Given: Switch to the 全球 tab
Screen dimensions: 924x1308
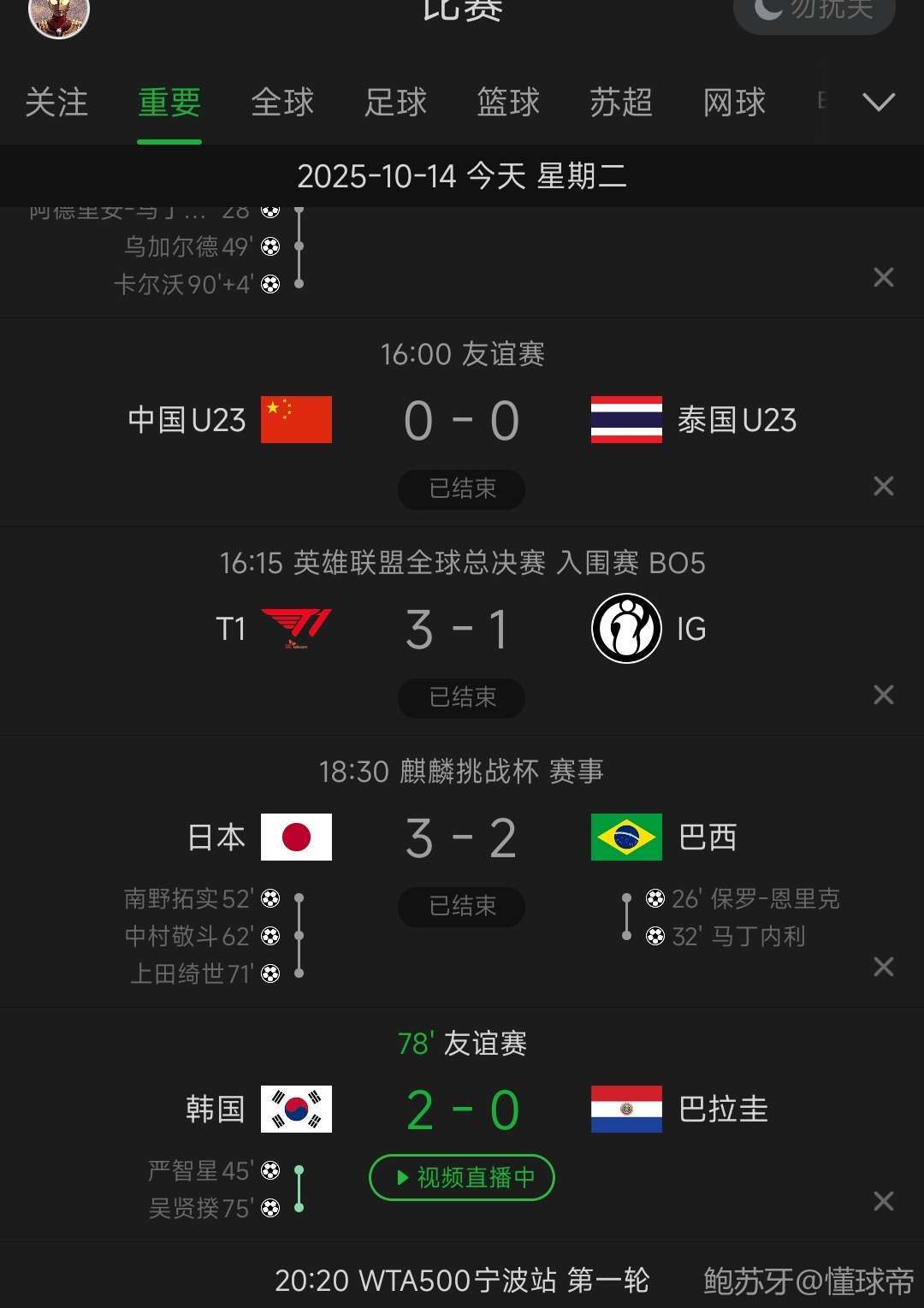Looking at the screenshot, I should pyautogui.click(x=282, y=103).
